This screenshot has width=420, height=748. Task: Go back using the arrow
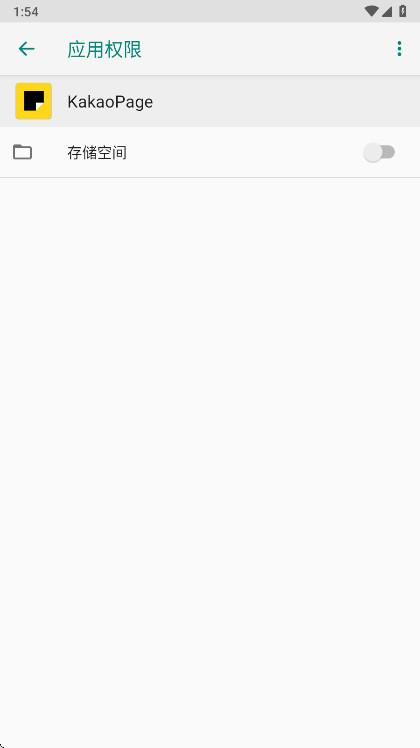click(x=26, y=49)
